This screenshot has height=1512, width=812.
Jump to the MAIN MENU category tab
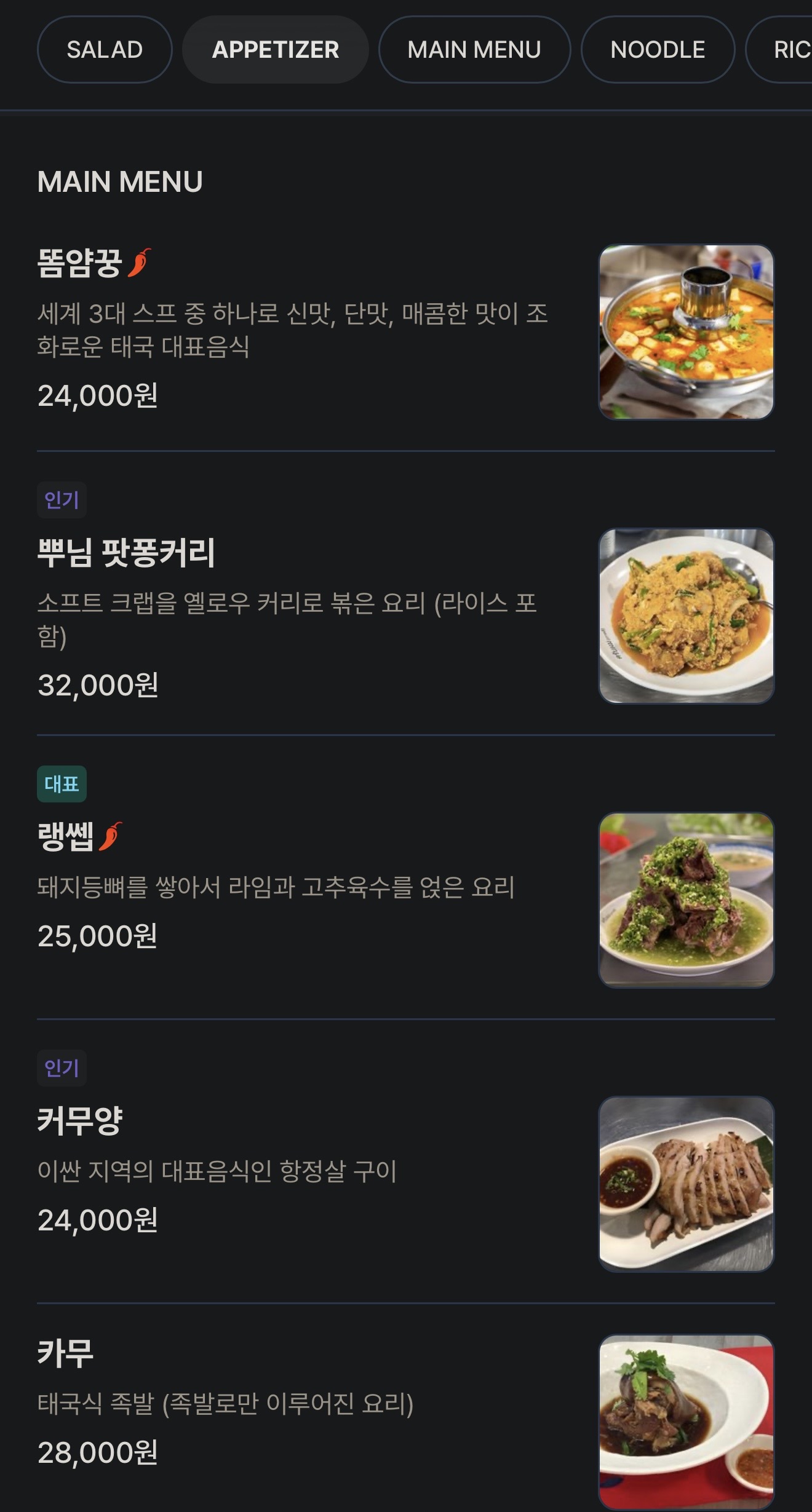(474, 50)
